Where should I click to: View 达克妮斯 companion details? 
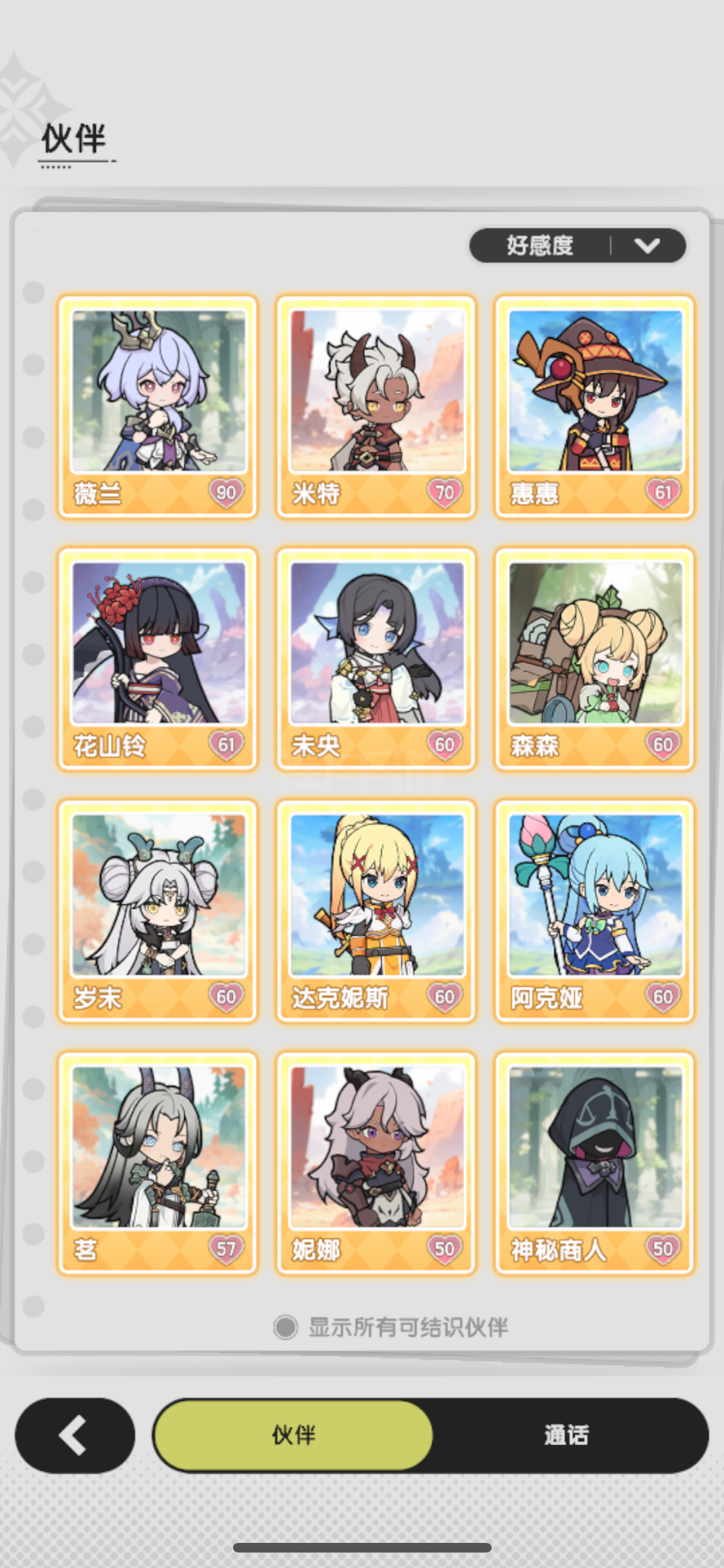point(376,911)
